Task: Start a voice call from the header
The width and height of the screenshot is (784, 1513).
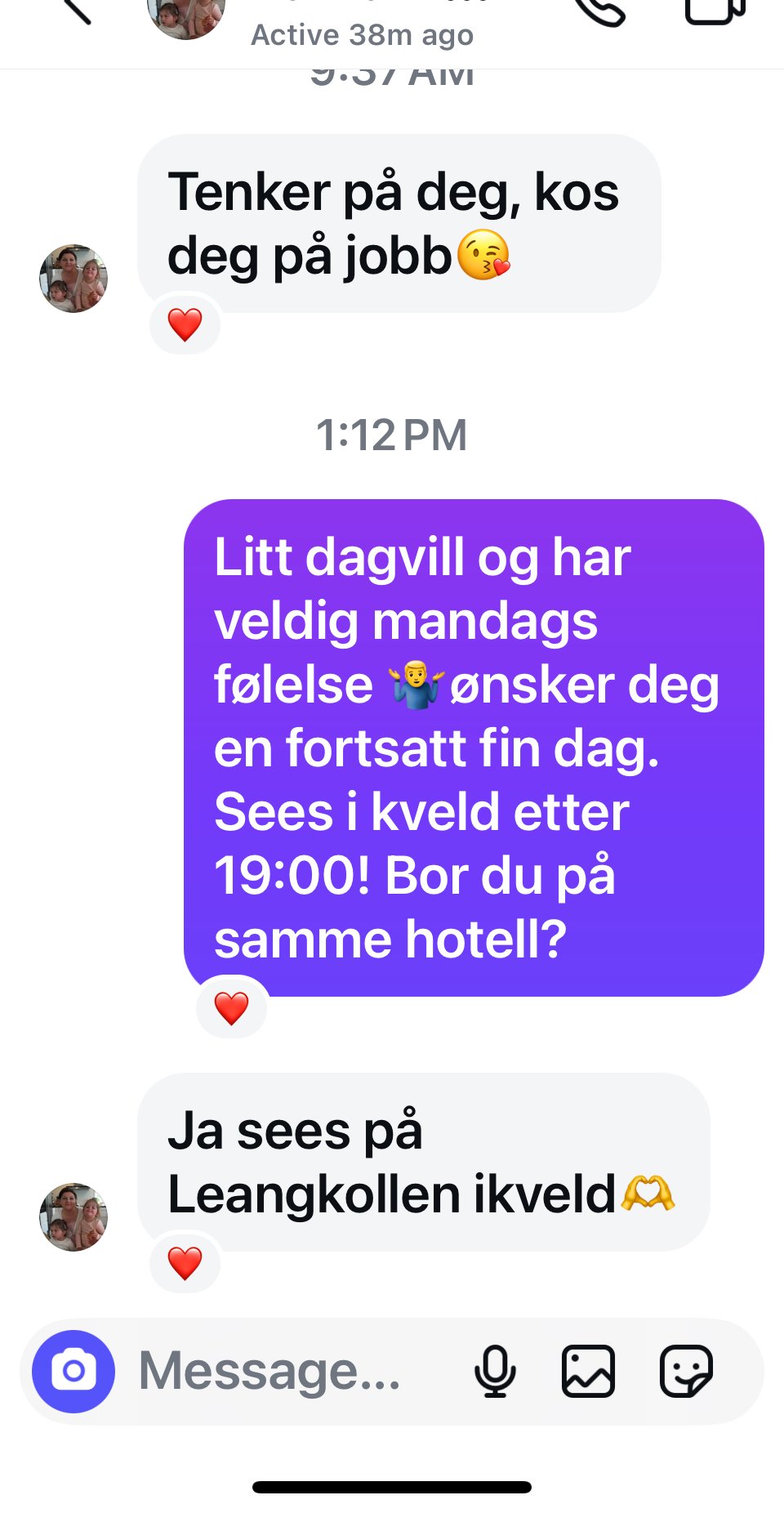Action: [x=600, y=10]
